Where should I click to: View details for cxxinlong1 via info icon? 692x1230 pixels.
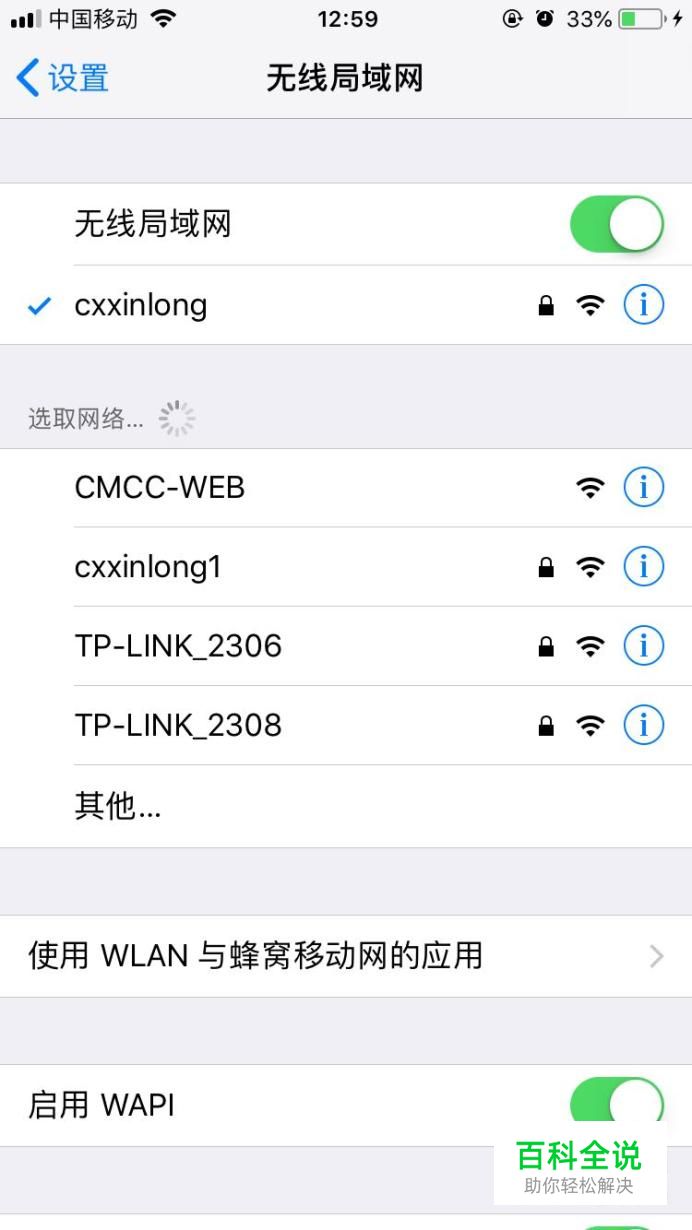[x=643, y=567]
